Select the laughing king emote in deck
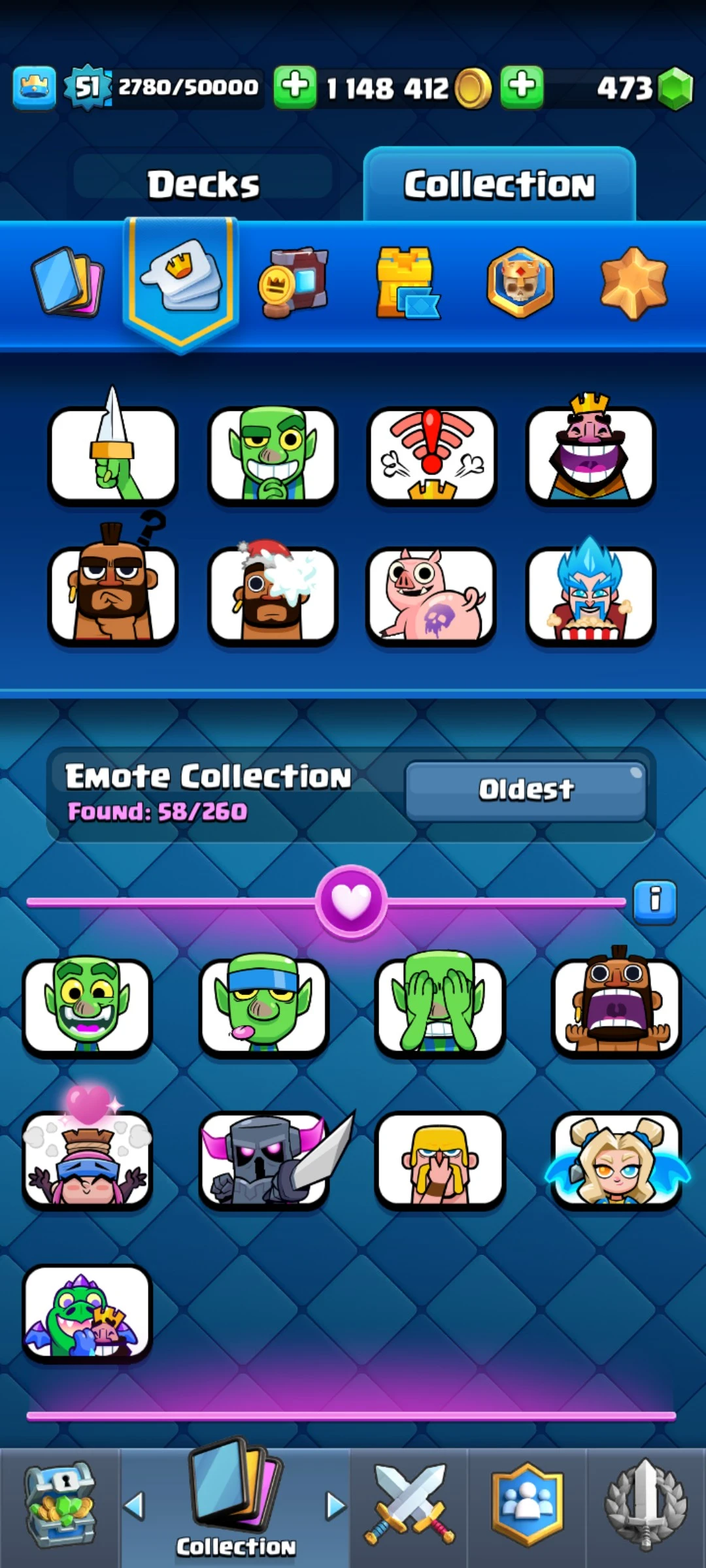706x1568 pixels. 590,454
